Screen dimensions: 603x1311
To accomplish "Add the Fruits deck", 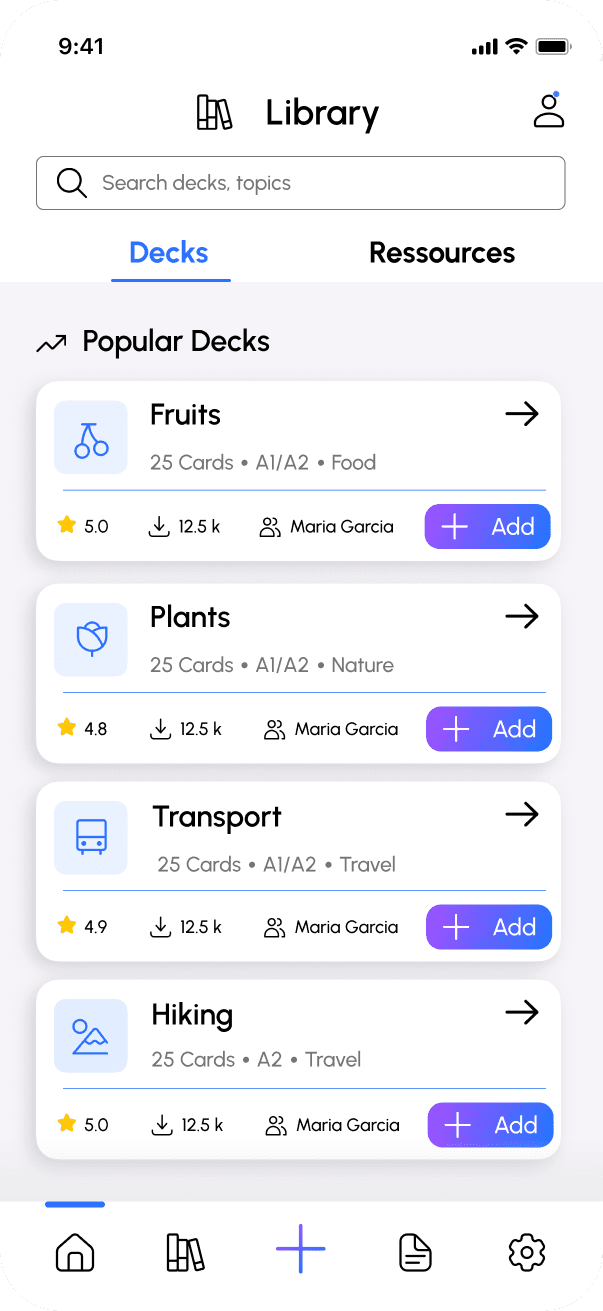I will pyautogui.click(x=487, y=527).
